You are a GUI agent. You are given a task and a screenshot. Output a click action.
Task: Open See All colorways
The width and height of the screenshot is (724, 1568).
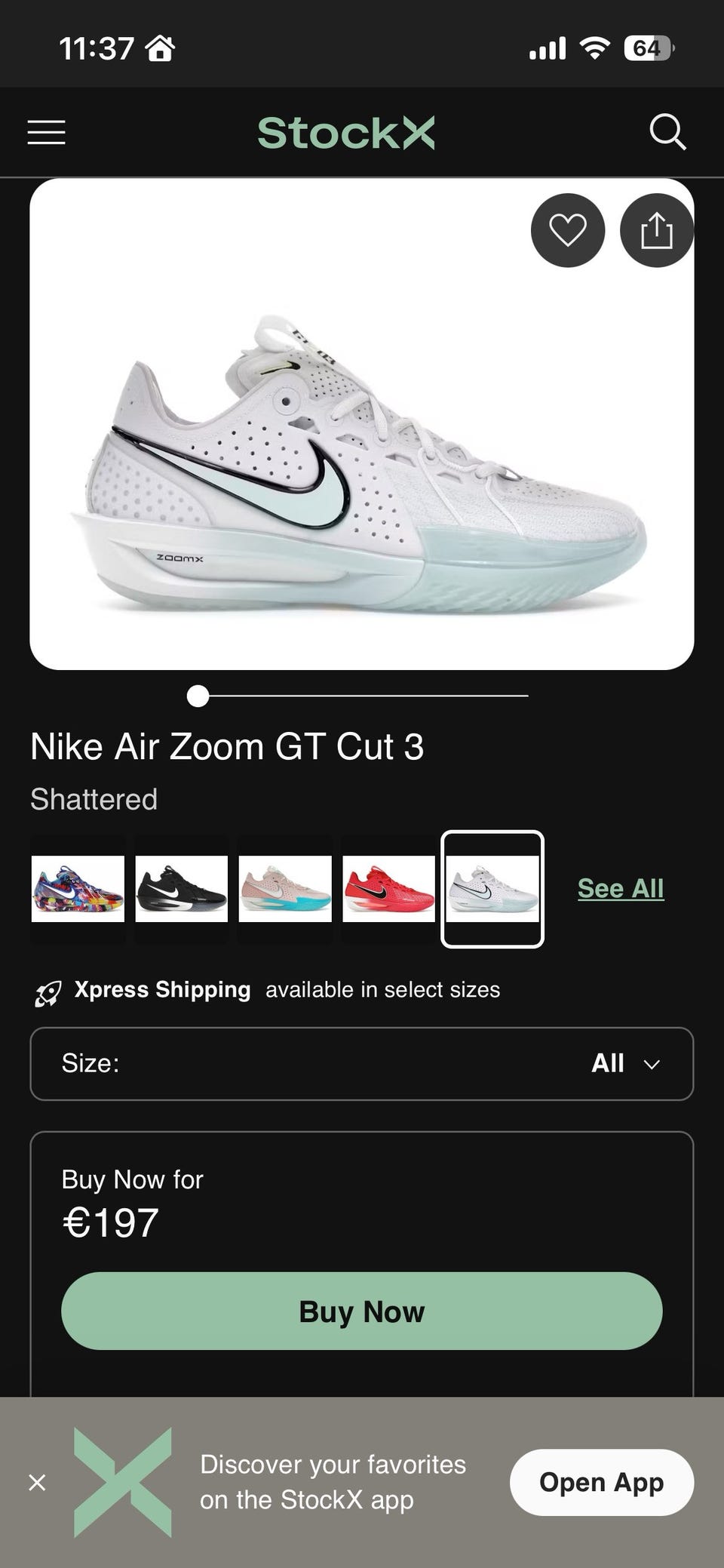(621, 889)
